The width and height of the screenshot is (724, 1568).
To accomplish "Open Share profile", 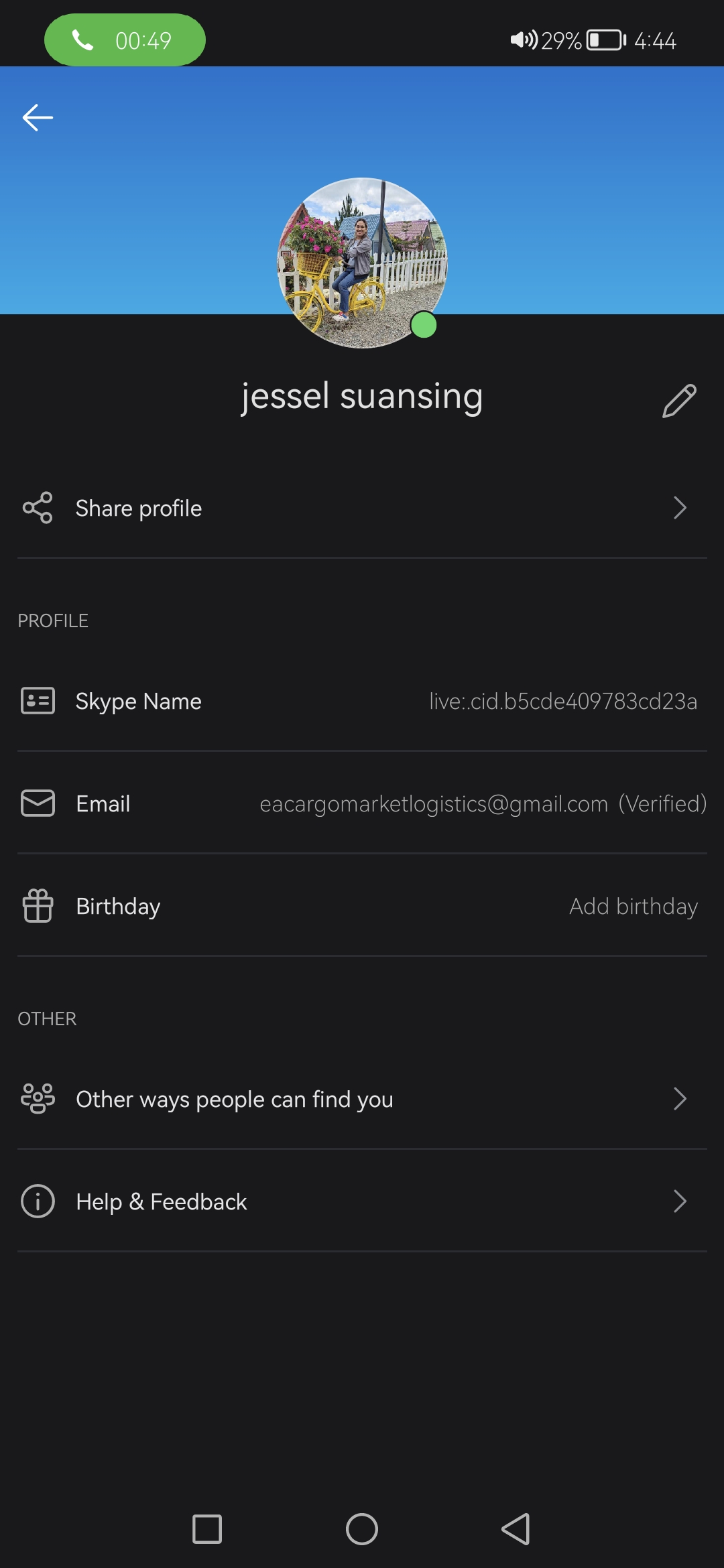I will (x=362, y=508).
